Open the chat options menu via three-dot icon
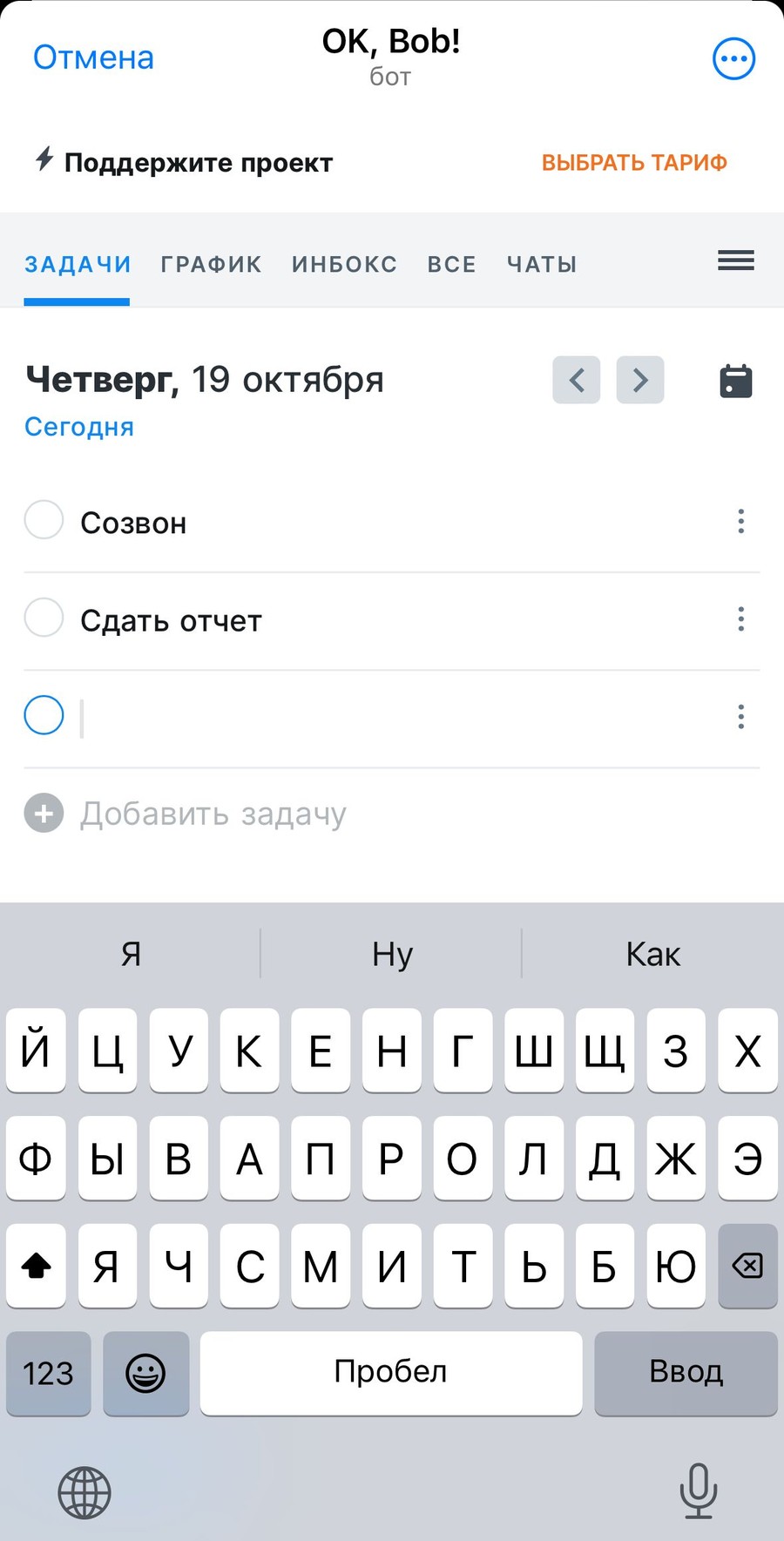784x1541 pixels. [x=733, y=57]
